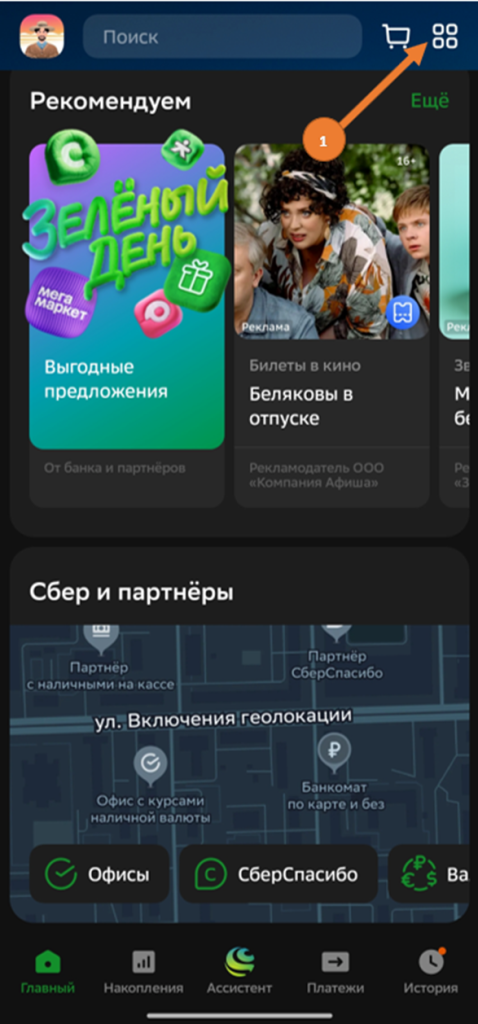This screenshot has height=1024, width=478.
Task: Open the shopping cart
Action: (x=396, y=37)
